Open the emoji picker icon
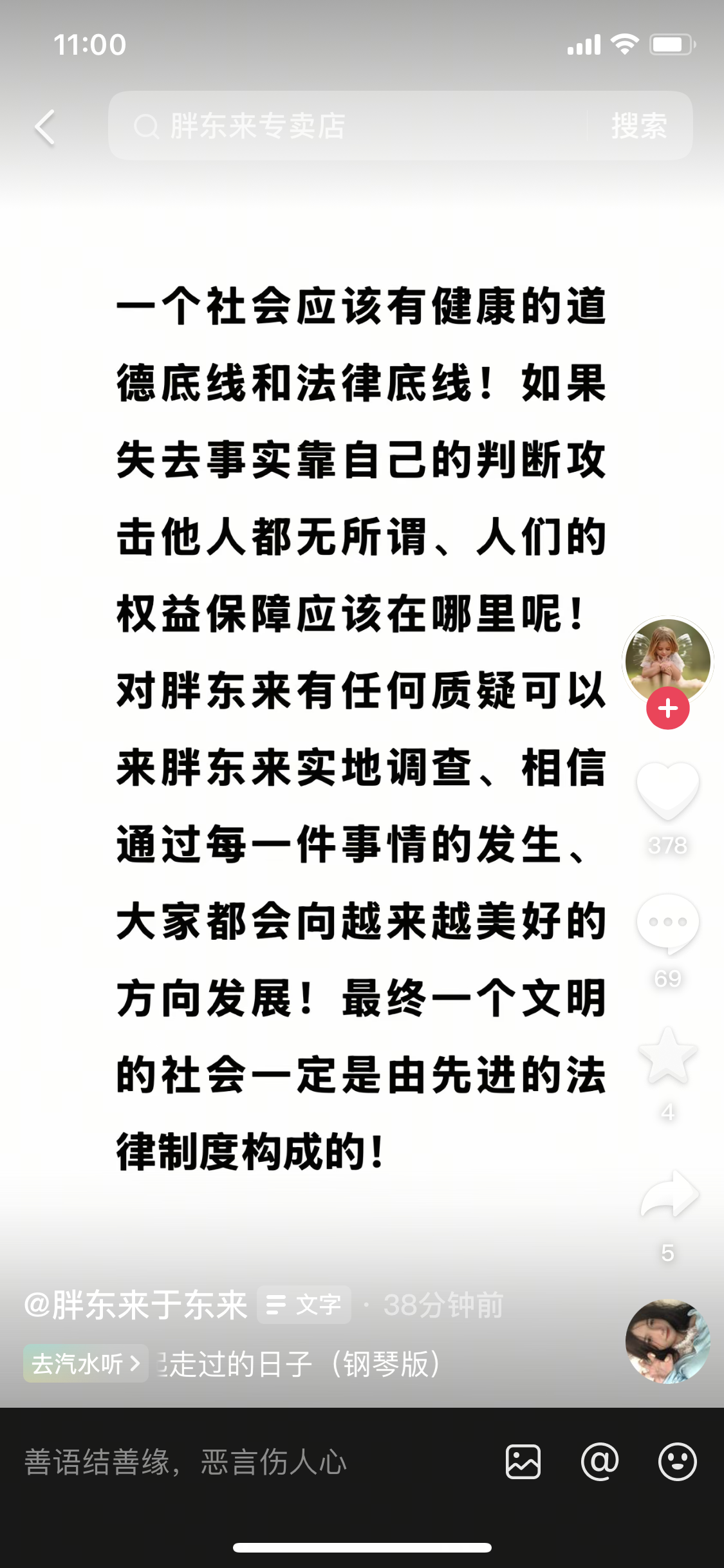The height and width of the screenshot is (1568, 724). tap(677, 1462)
